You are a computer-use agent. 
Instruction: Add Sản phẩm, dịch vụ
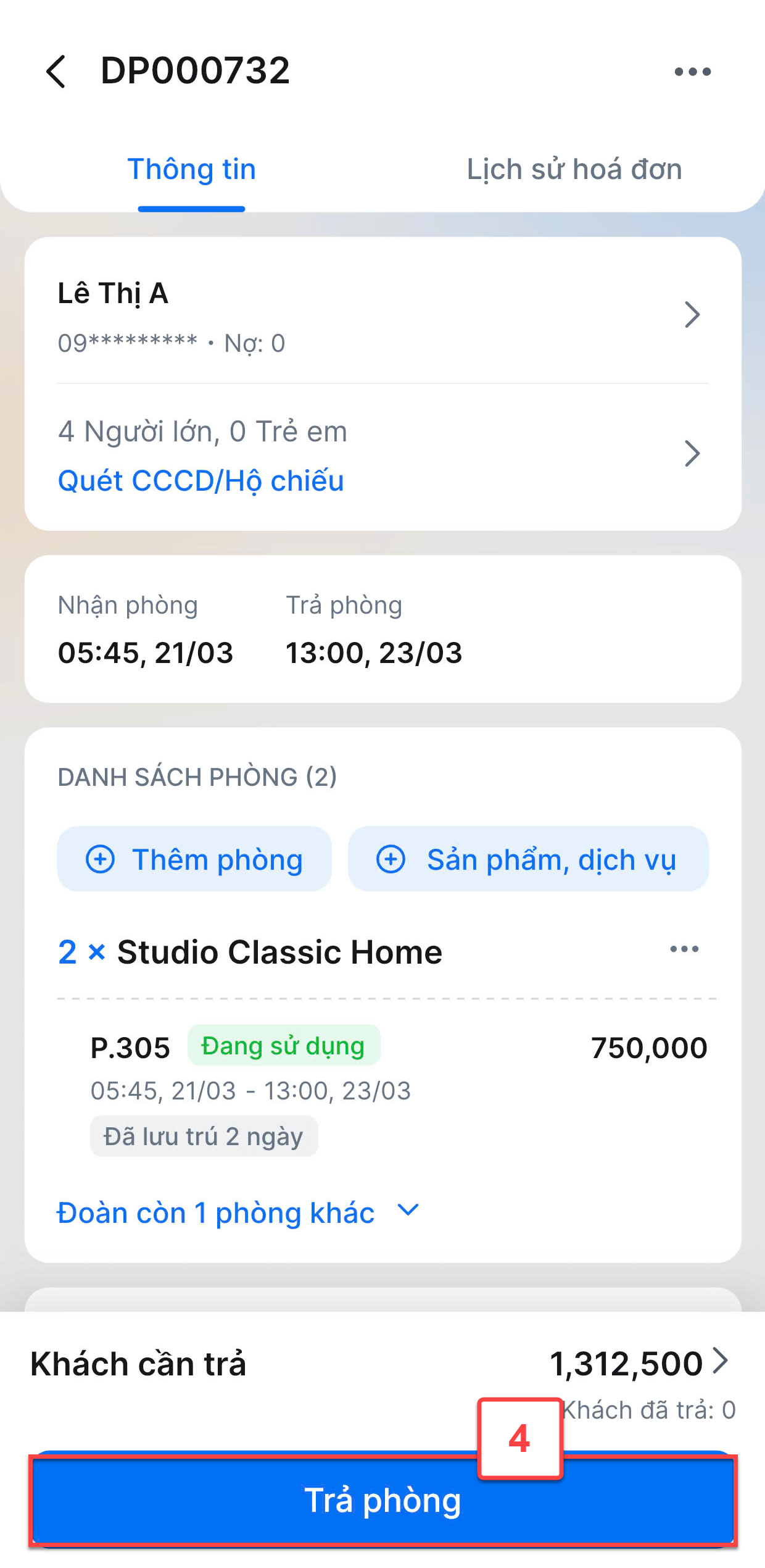tap(528, 859)
